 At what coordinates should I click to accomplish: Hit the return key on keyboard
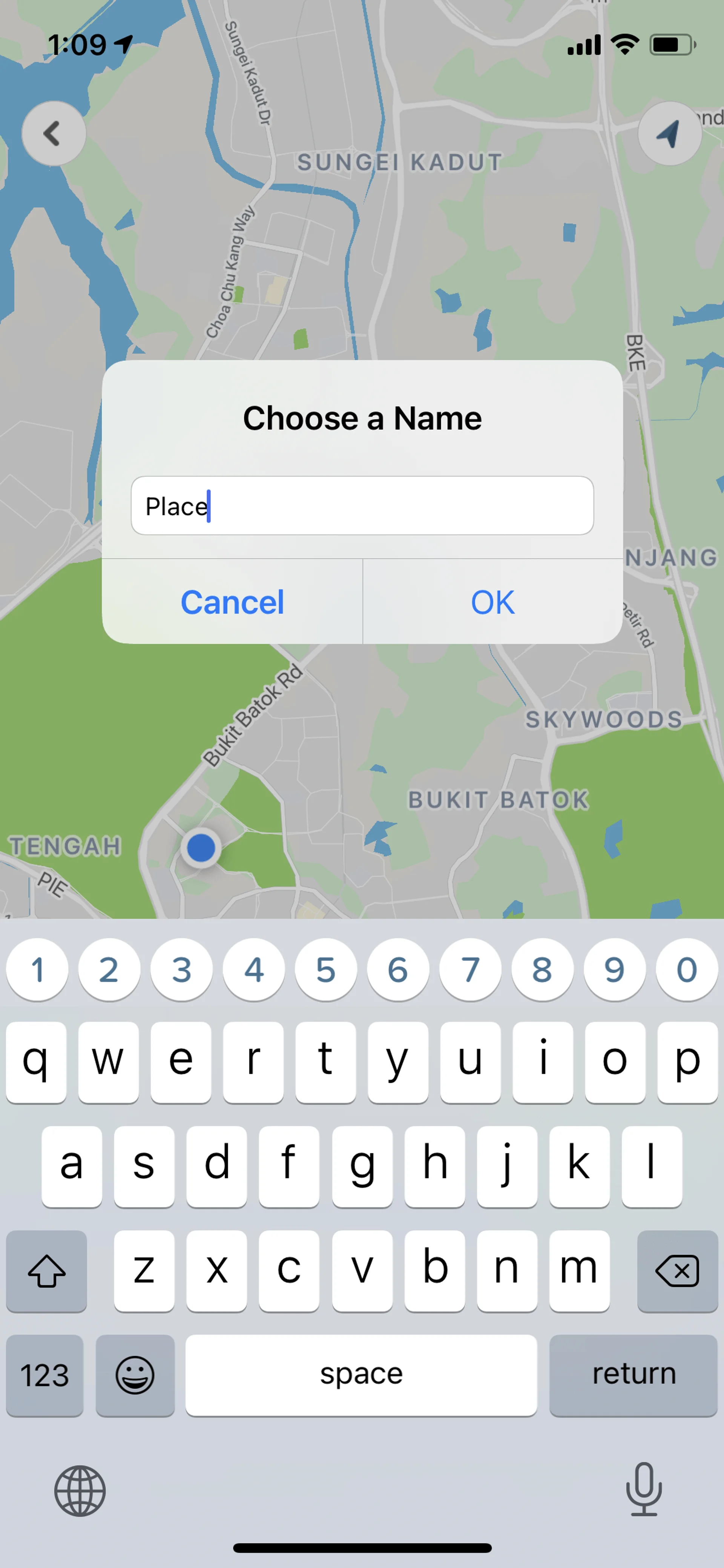coord(633,1375)
